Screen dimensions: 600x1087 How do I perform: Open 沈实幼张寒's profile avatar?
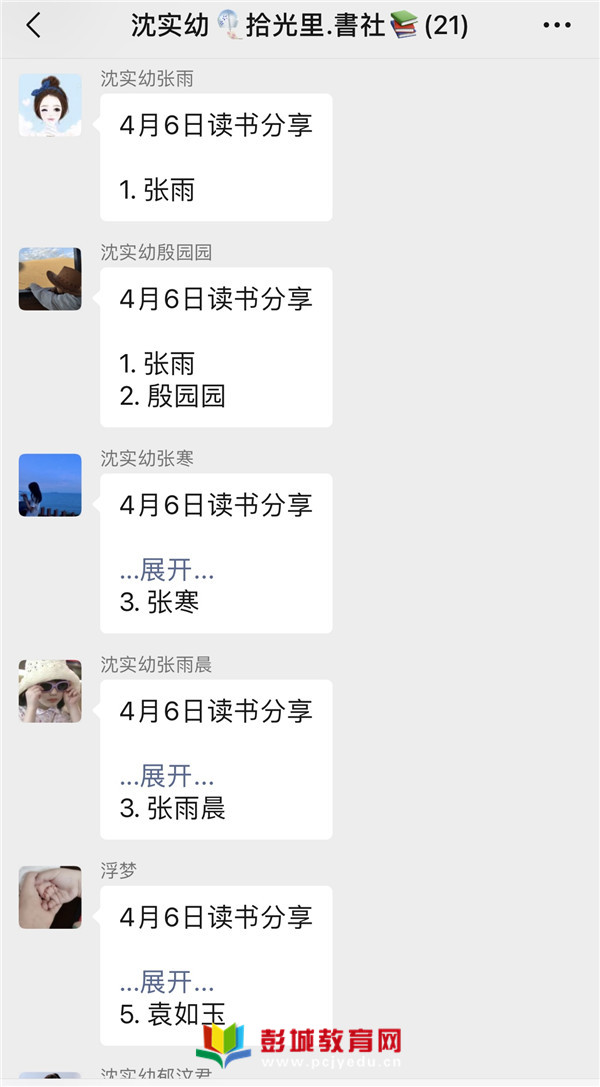50,485
